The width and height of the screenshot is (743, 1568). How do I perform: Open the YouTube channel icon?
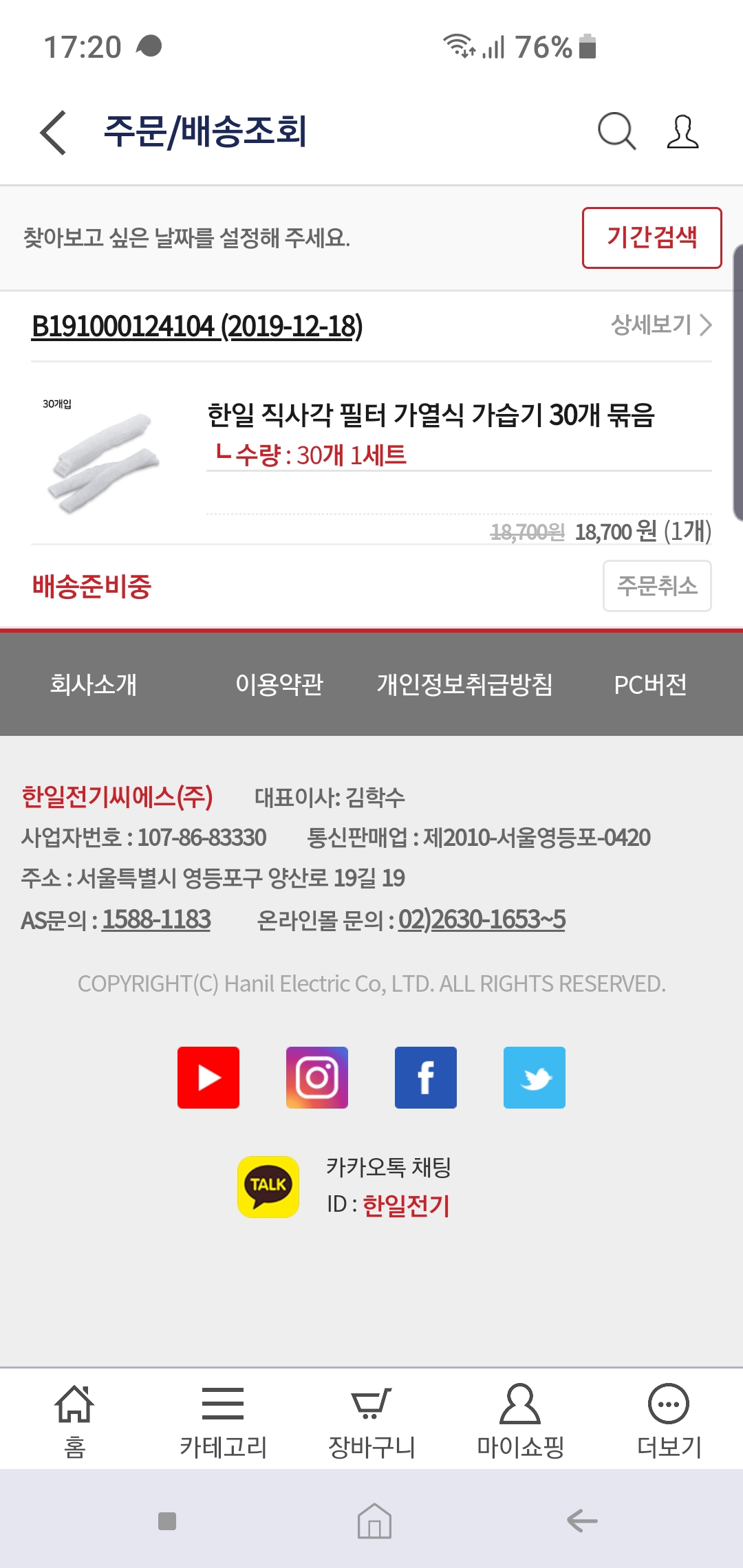pyautogui.click(x=208, y=1078)
